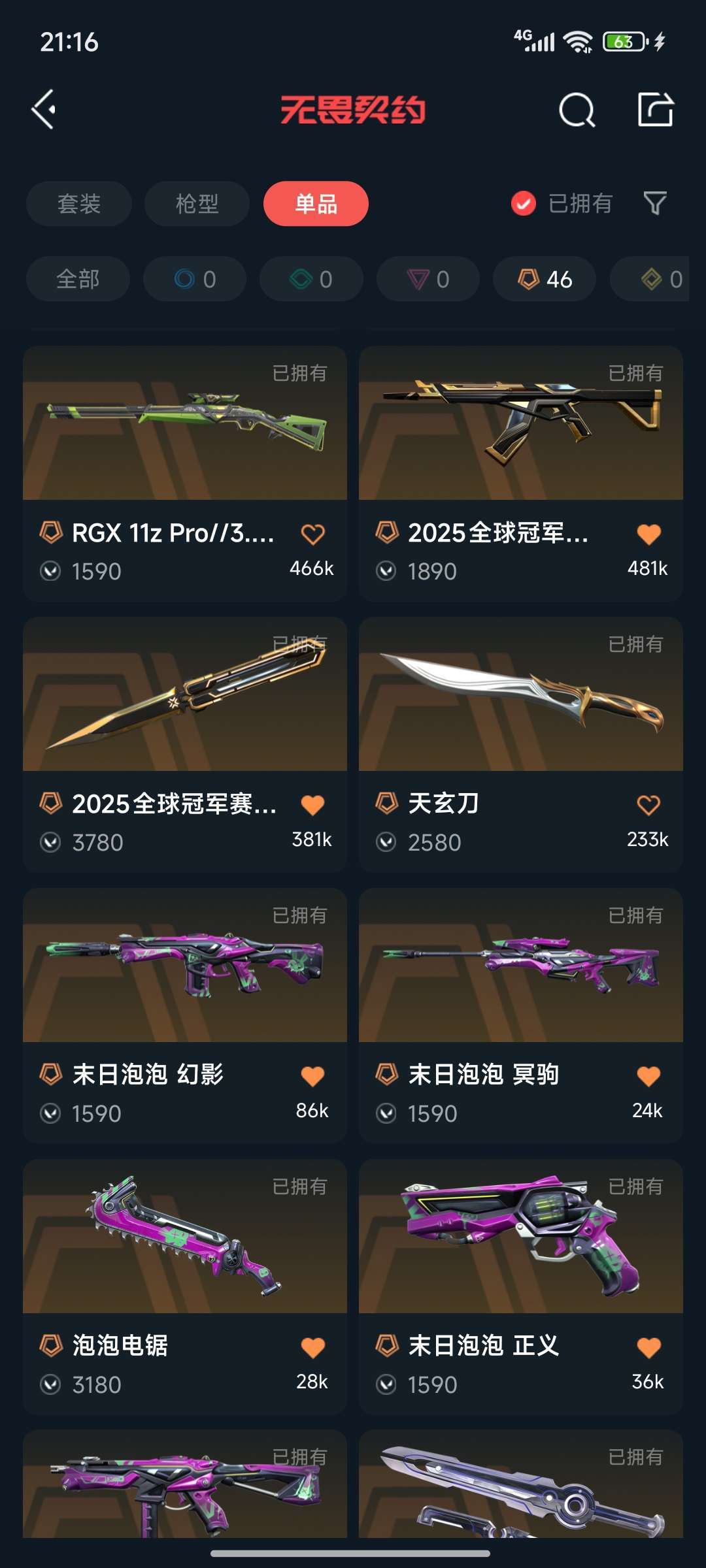Unlike the 2025全球冠军 rifle priced 1890
This screenshot has height=1568, width=706.
[648, 534]
